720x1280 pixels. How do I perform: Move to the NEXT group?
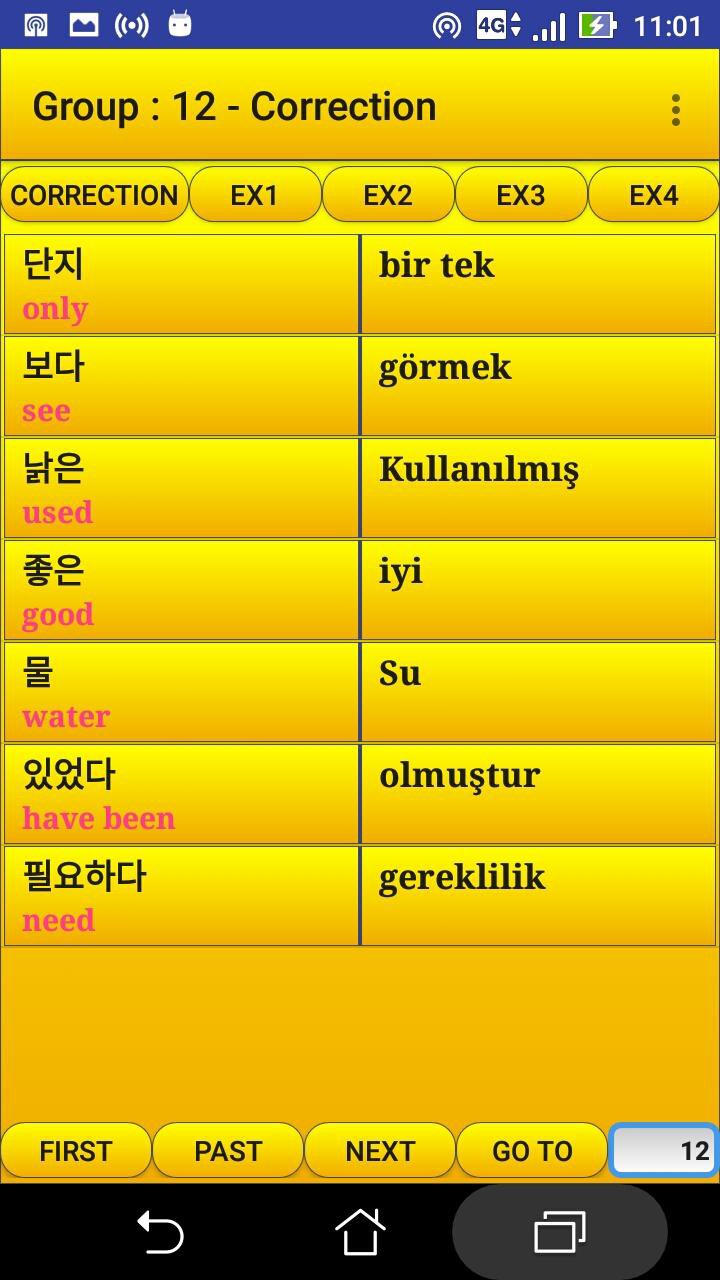coord(380,1151)
